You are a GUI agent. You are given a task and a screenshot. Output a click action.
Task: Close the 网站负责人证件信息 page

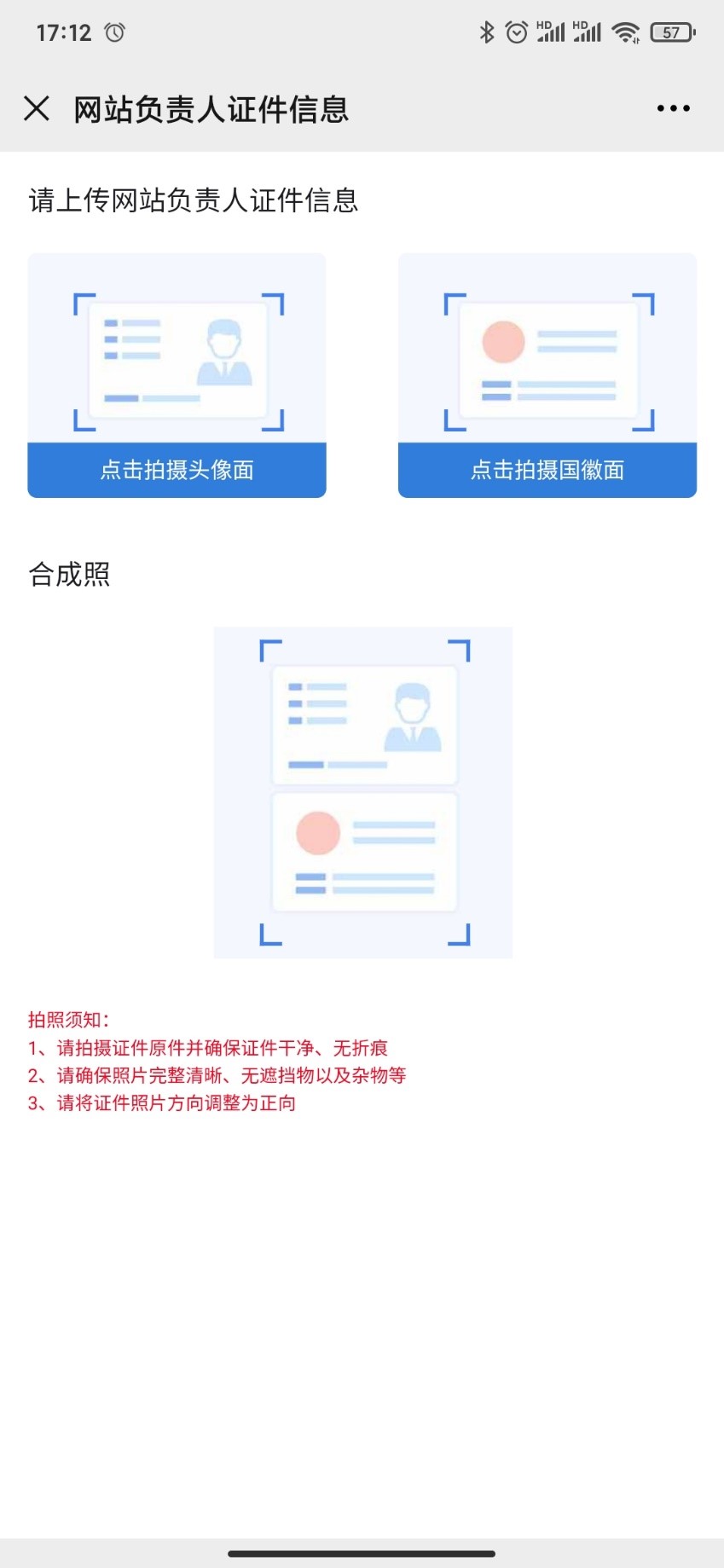(37, 108)
